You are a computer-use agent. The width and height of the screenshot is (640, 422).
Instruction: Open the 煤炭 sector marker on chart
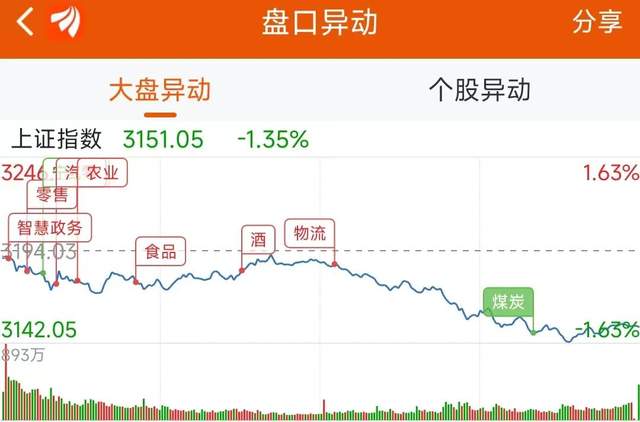(509, 302)
